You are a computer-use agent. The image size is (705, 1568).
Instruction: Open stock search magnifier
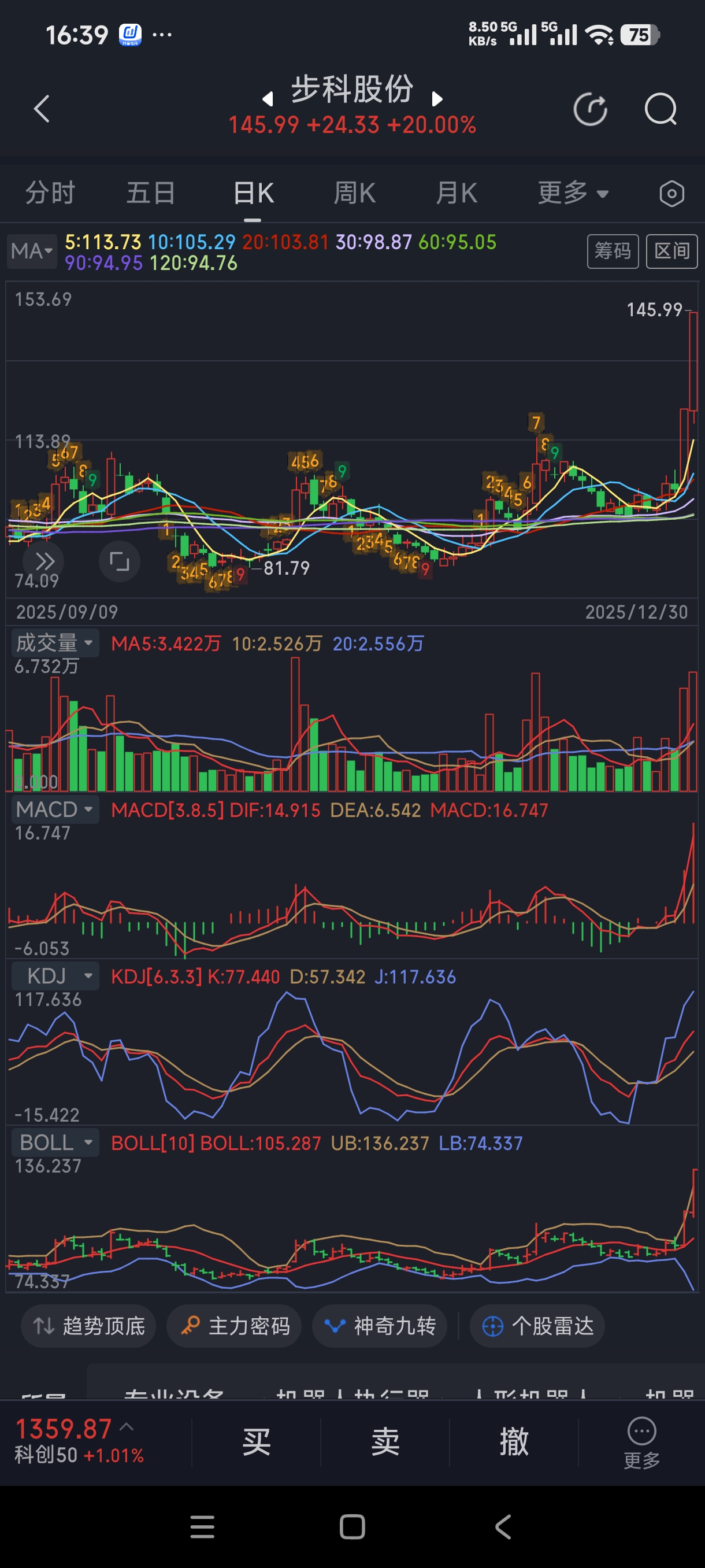[x=661, y=110]
